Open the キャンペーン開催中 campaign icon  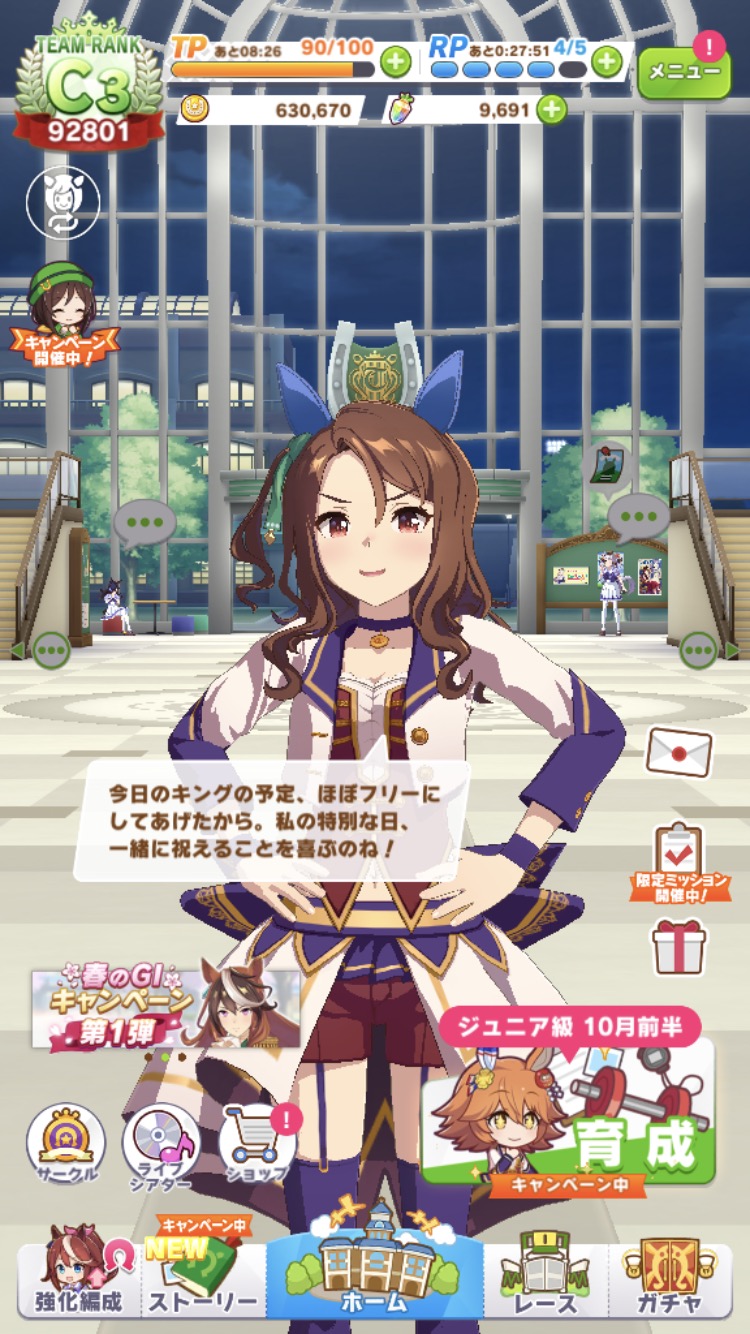(63, 315)
